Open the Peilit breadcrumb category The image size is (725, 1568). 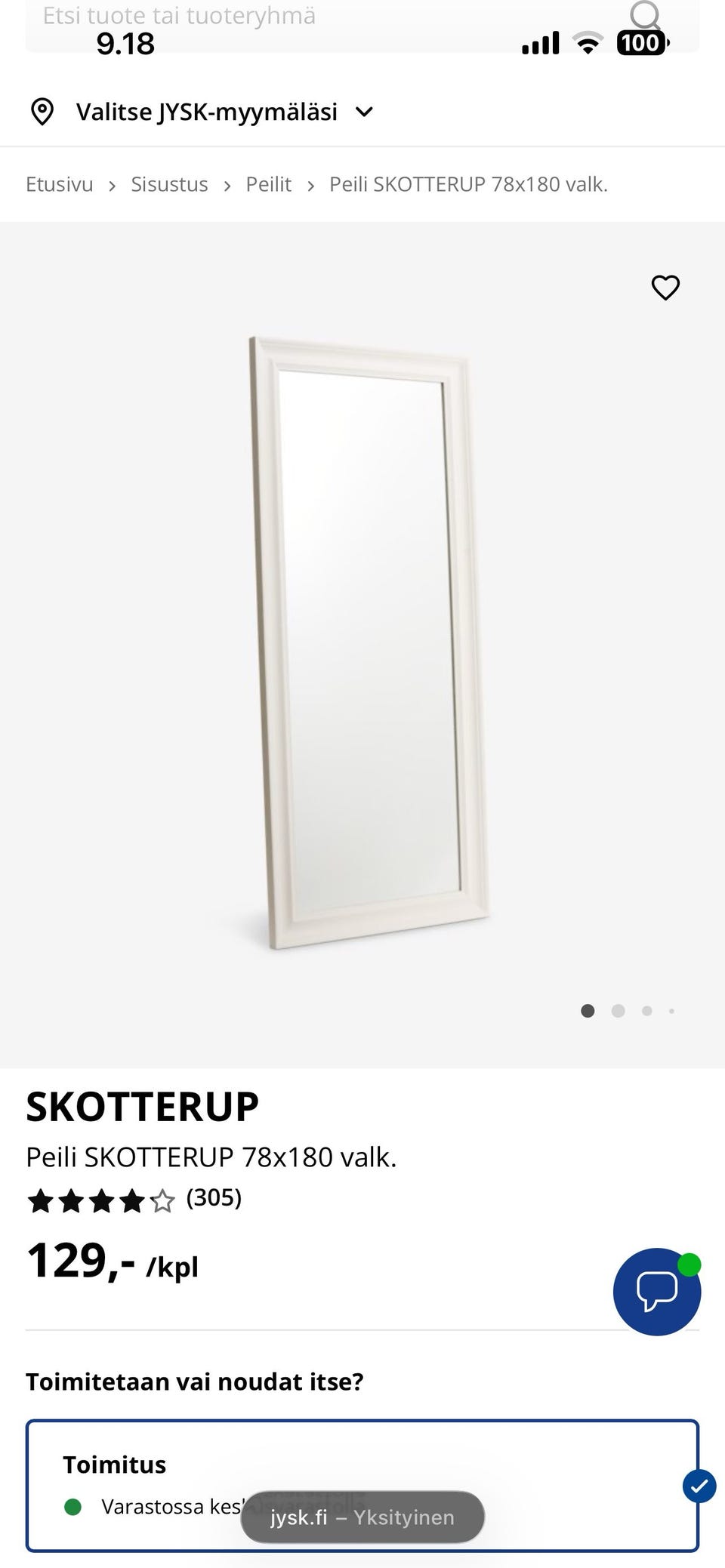(x=268, y=185)
